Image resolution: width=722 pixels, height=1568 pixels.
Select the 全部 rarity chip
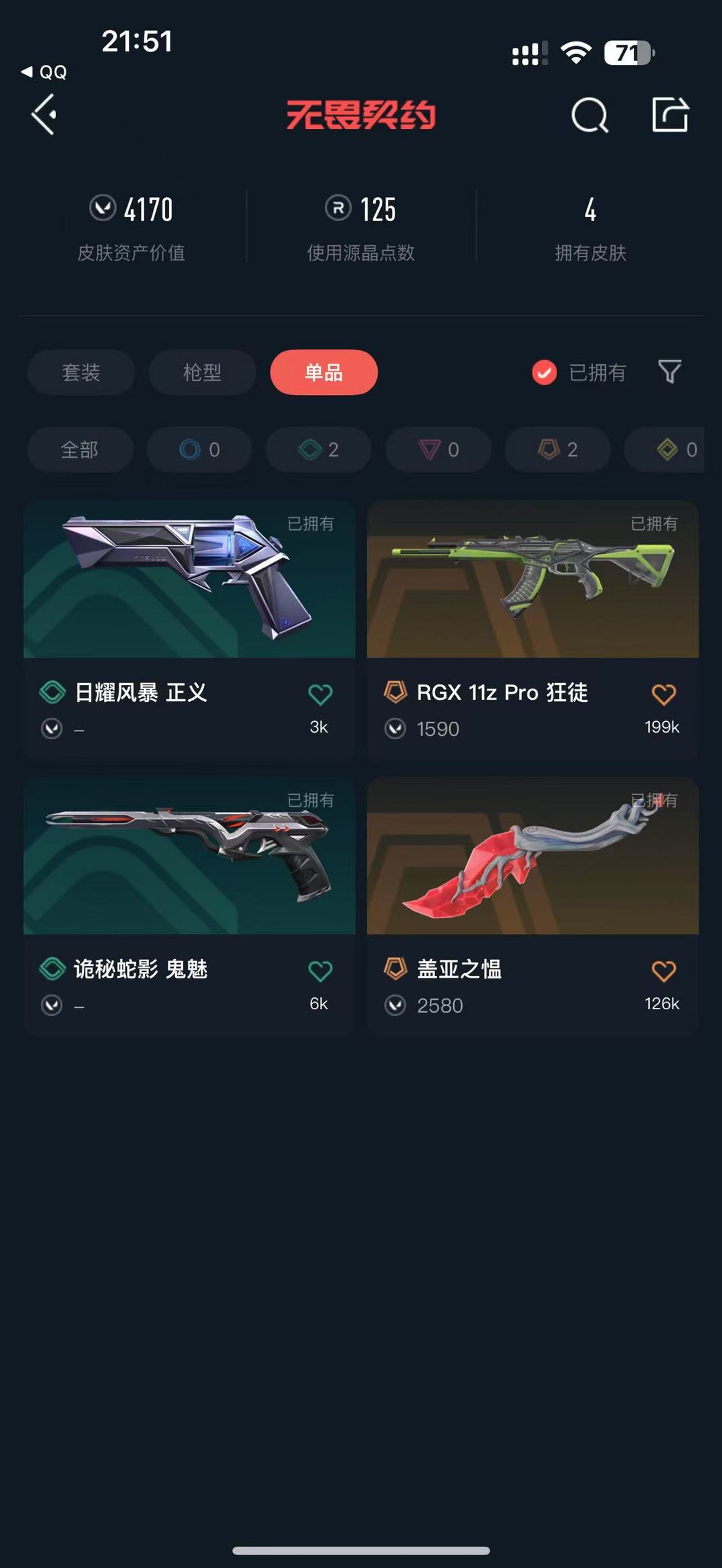click(80, 450)
